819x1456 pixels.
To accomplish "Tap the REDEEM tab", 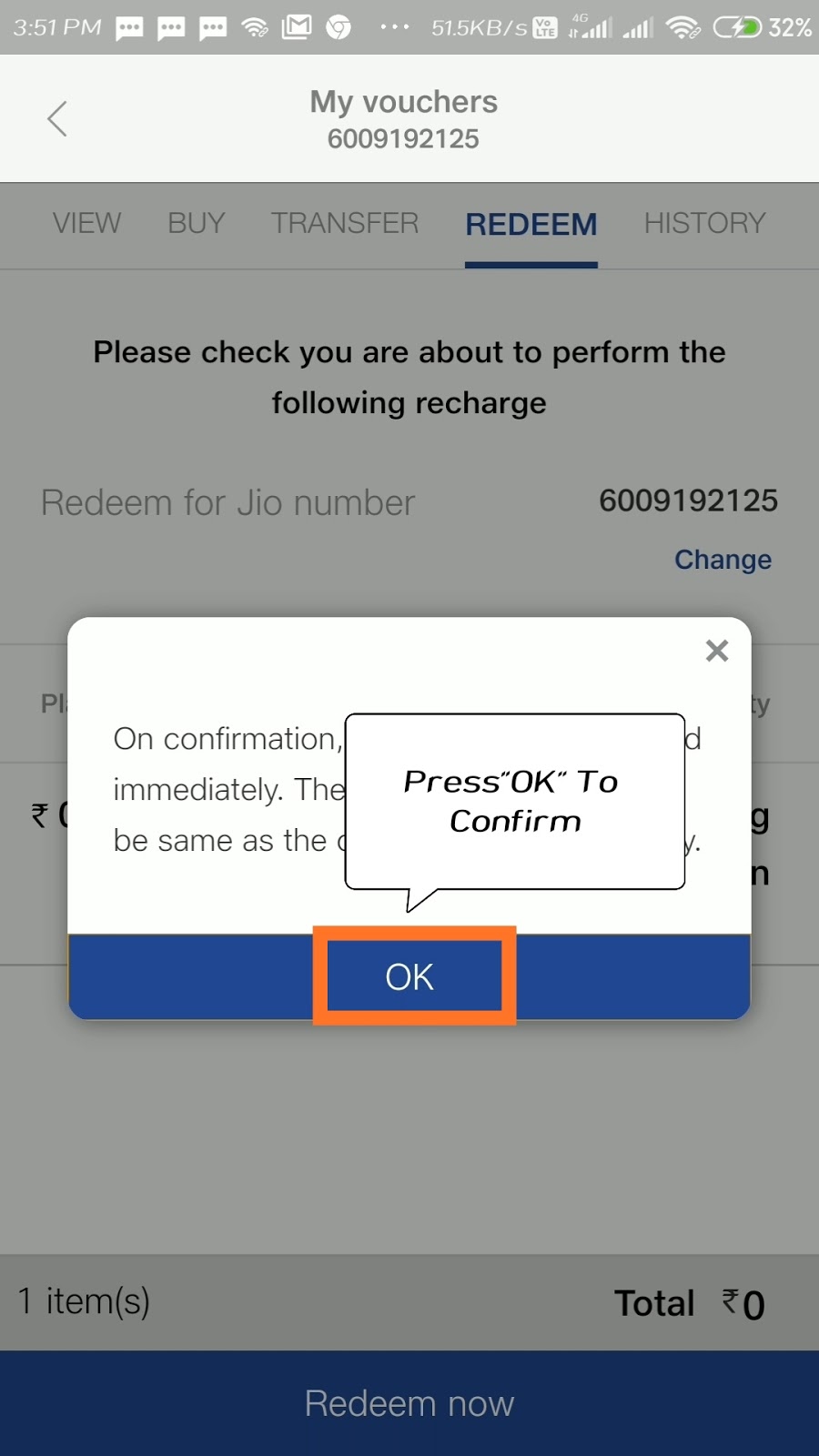I will [x=531, y=224].
